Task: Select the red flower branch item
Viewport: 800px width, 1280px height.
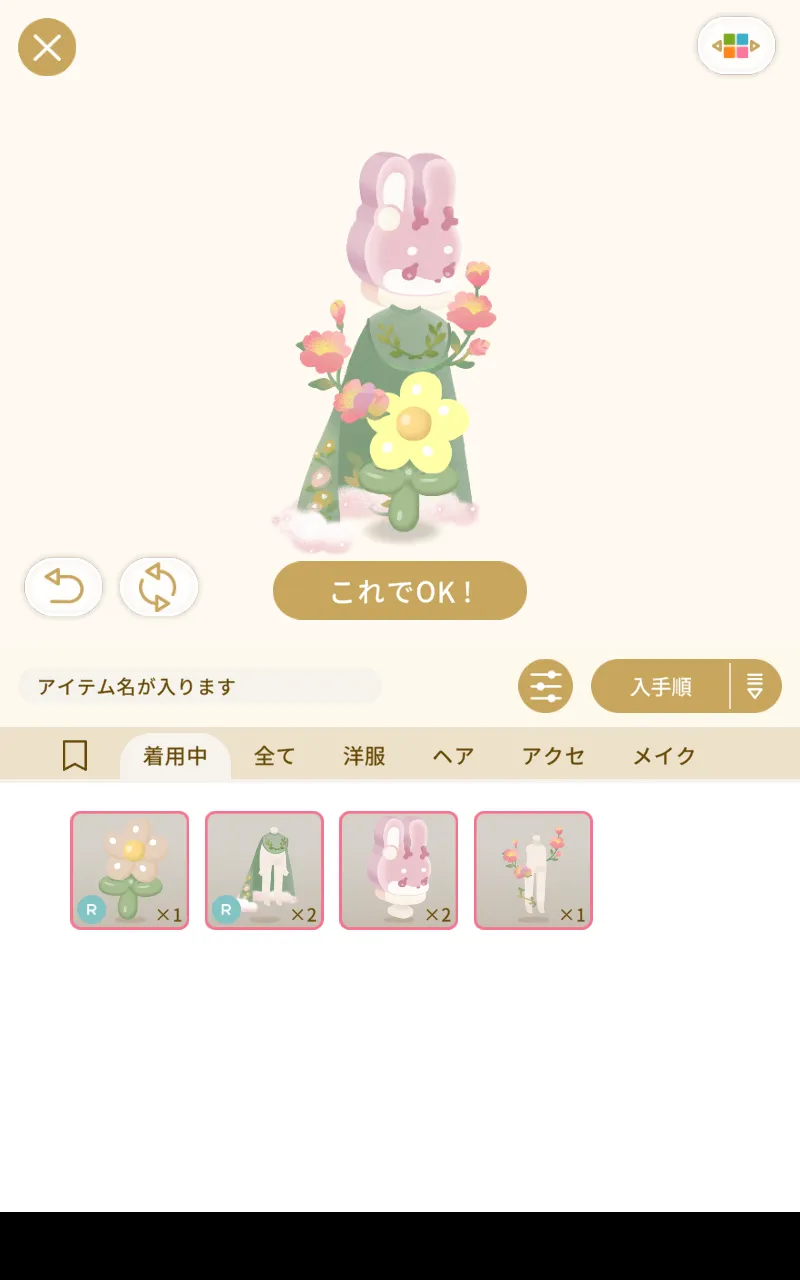Action: [x=533, y=870]
